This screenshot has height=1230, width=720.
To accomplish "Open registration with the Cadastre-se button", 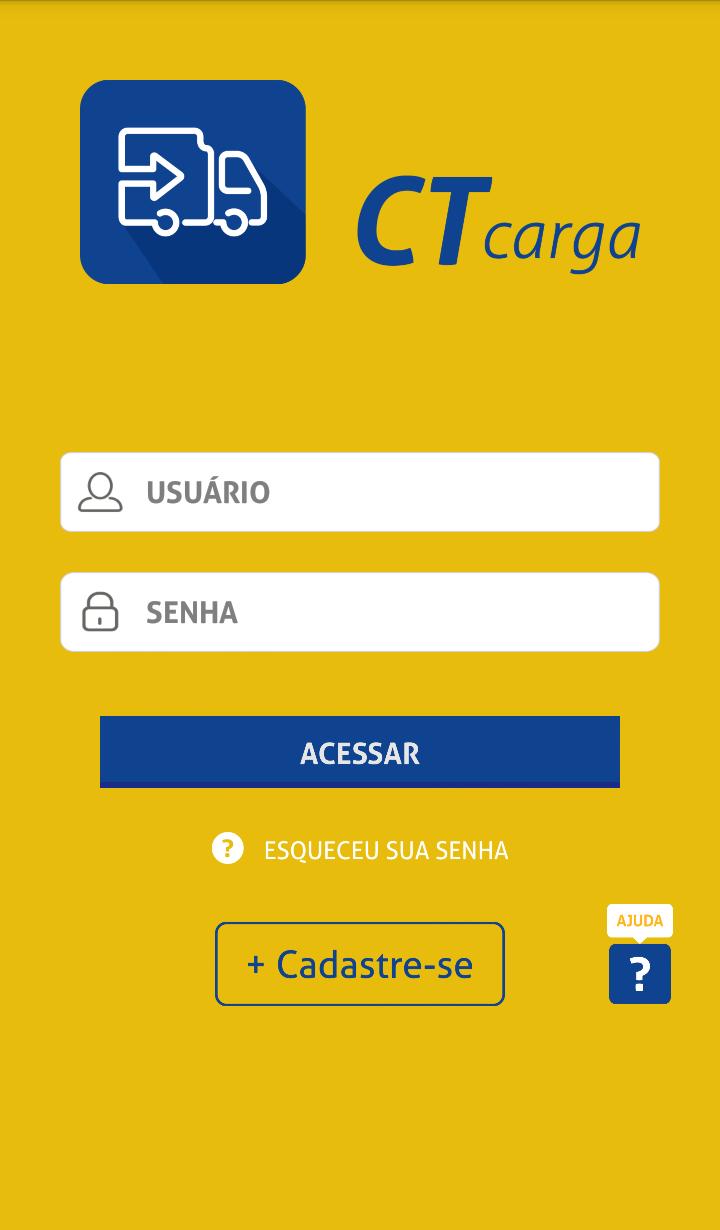I will click(x=359, y=963).
